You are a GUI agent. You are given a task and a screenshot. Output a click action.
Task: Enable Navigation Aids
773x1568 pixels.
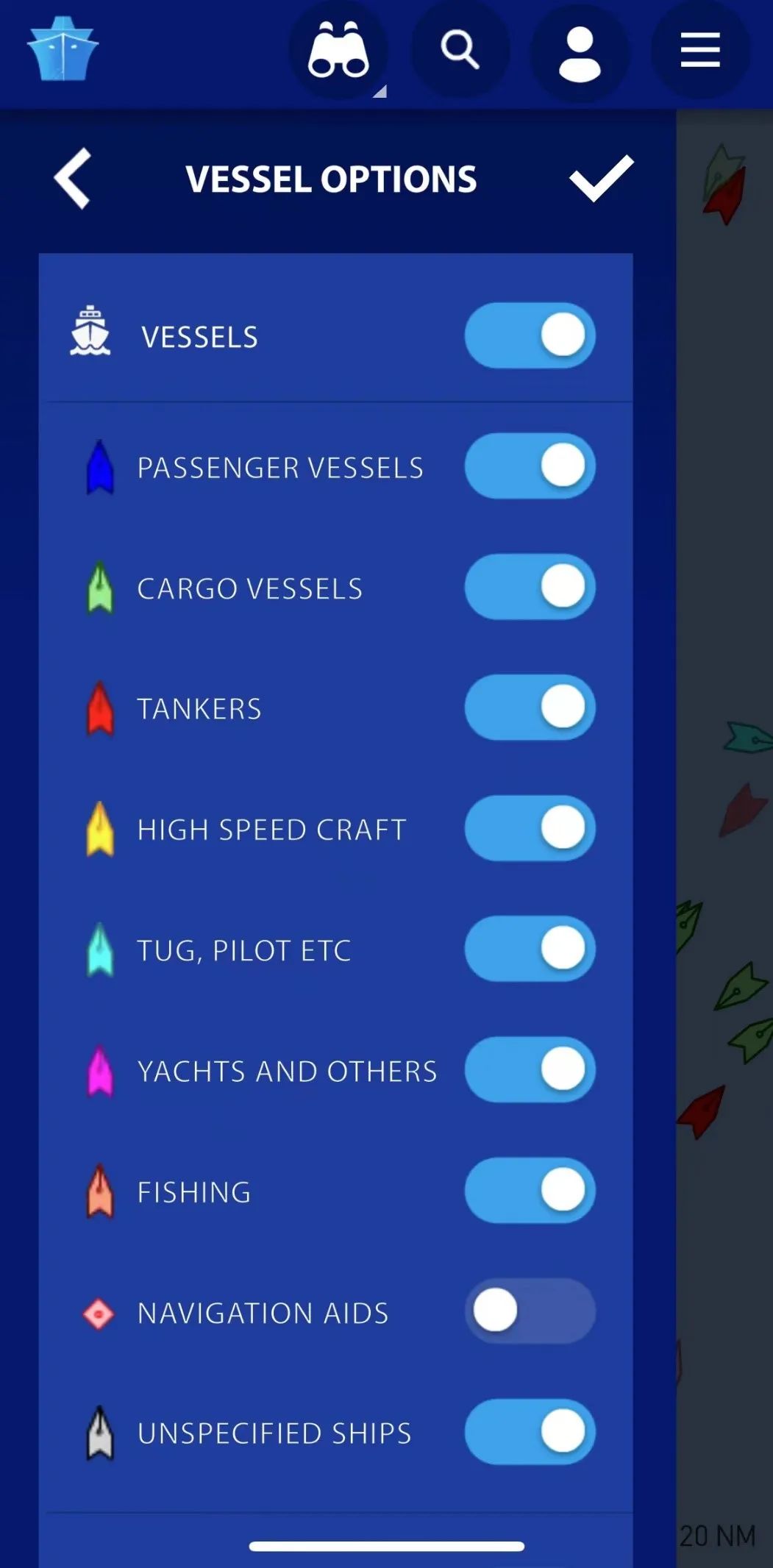[x=530, y=1311]
